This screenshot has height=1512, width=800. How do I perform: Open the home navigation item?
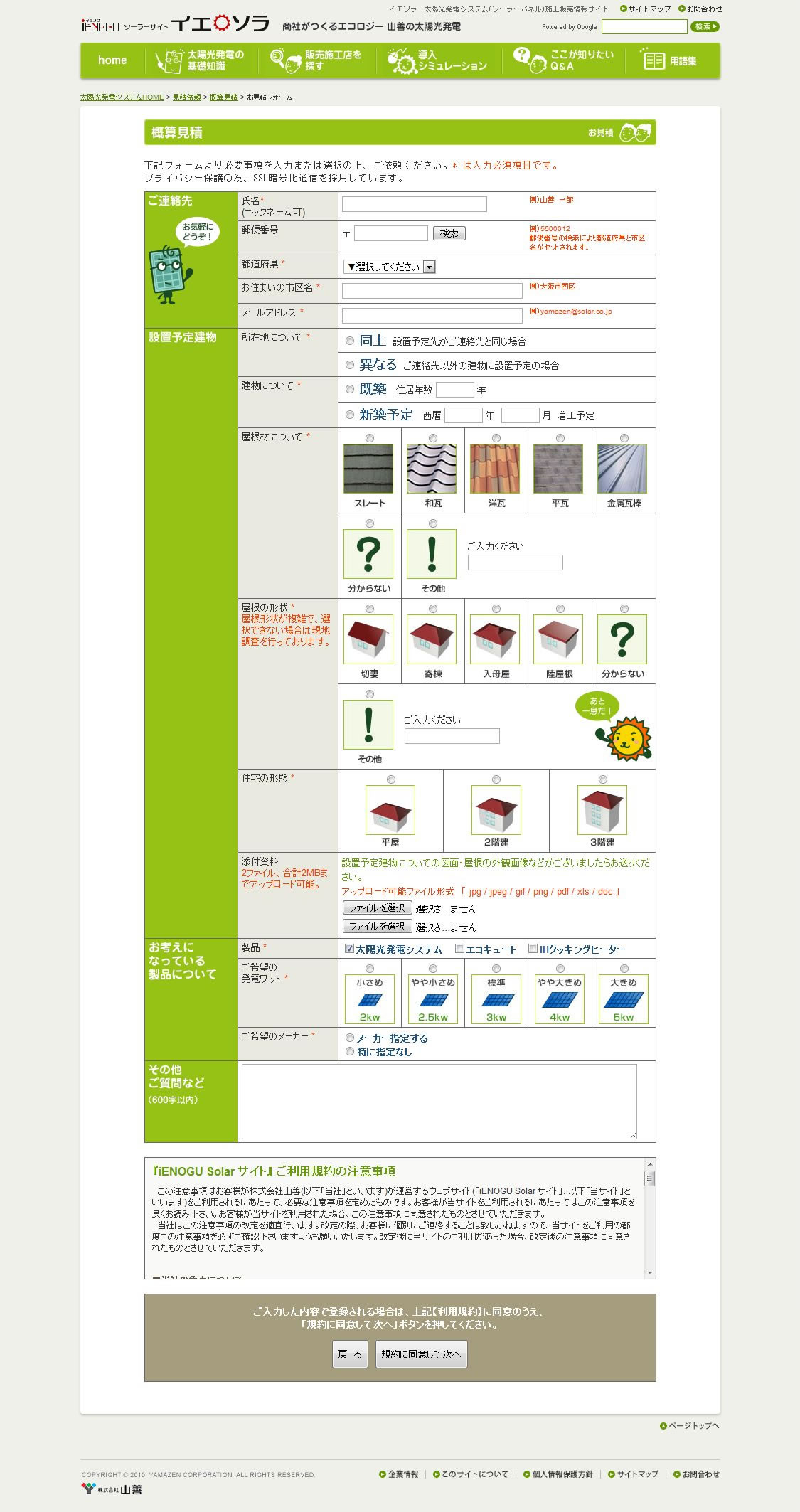(x=112, y=60)
